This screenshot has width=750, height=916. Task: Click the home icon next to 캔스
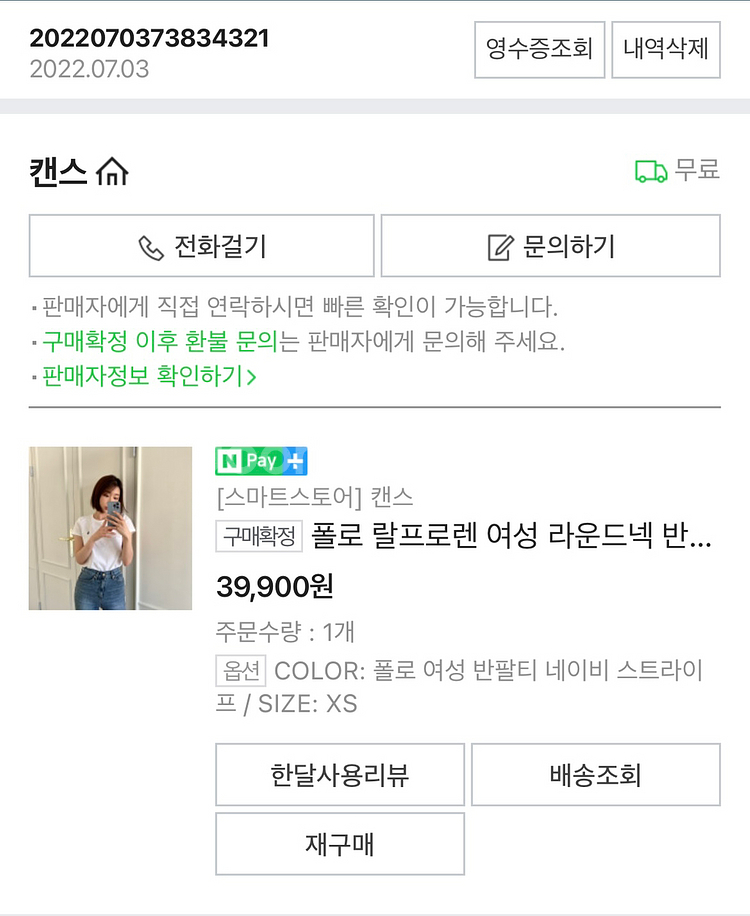click(x=113, y=171)
